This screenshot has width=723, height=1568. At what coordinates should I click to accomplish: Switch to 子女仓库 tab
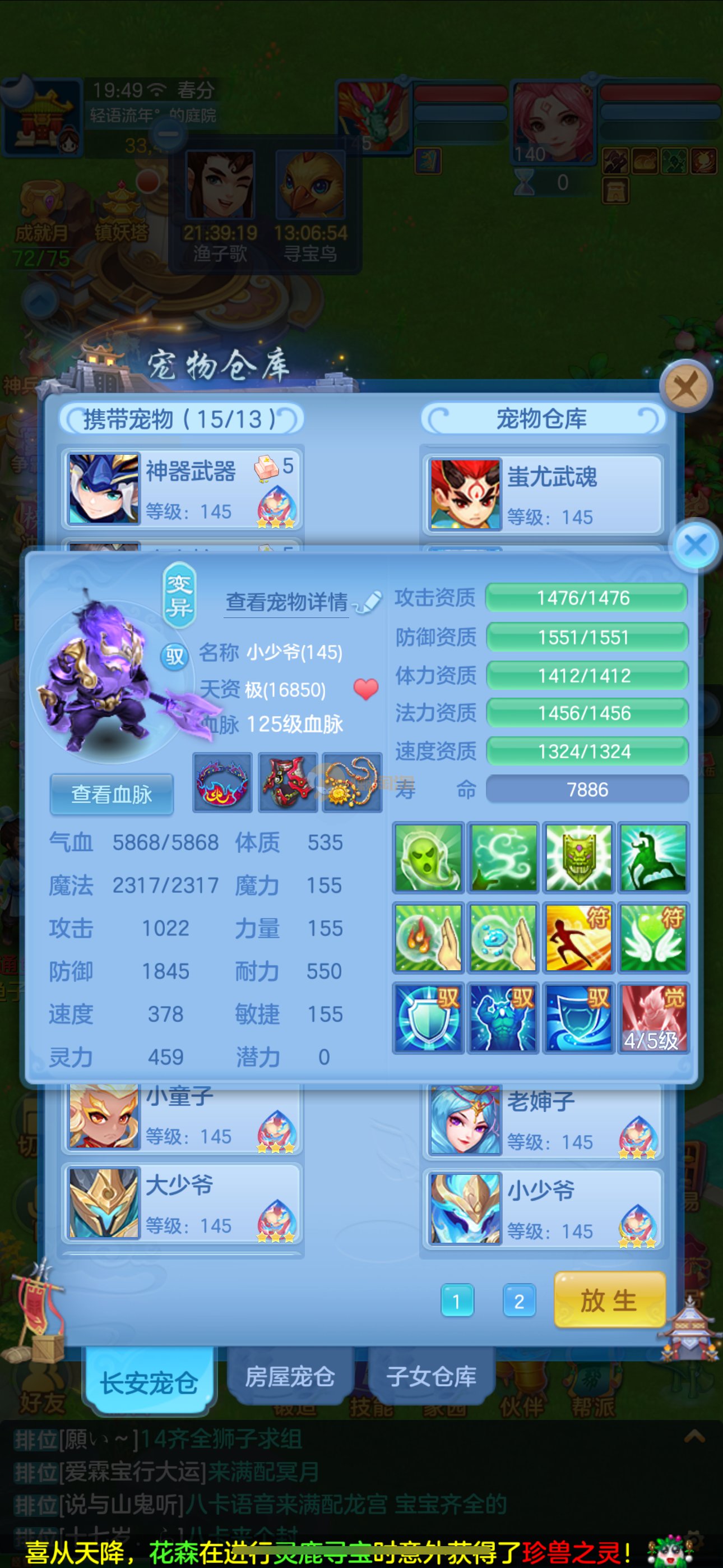(x=431, y=1377)
